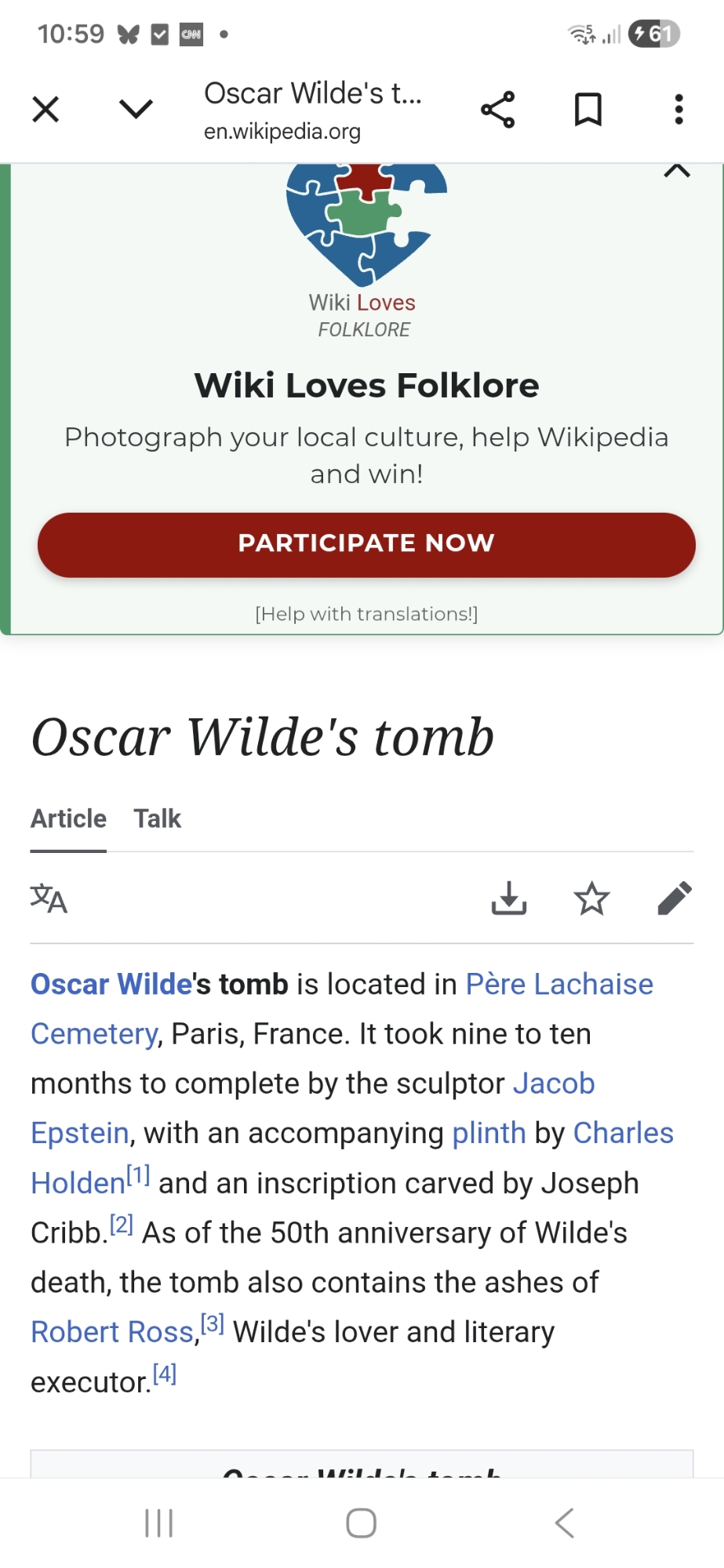This screenshot has width=724, height=1568.
Task: Open the Père Lachaise Cemetery link
Action: [x=558, y=985]
